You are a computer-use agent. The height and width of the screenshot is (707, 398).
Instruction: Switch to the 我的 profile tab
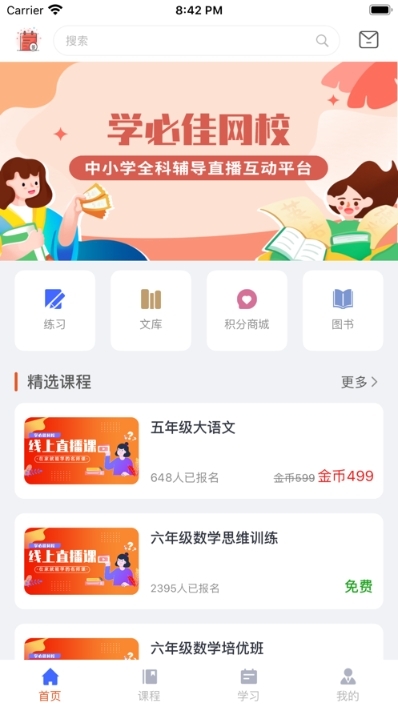348,685
